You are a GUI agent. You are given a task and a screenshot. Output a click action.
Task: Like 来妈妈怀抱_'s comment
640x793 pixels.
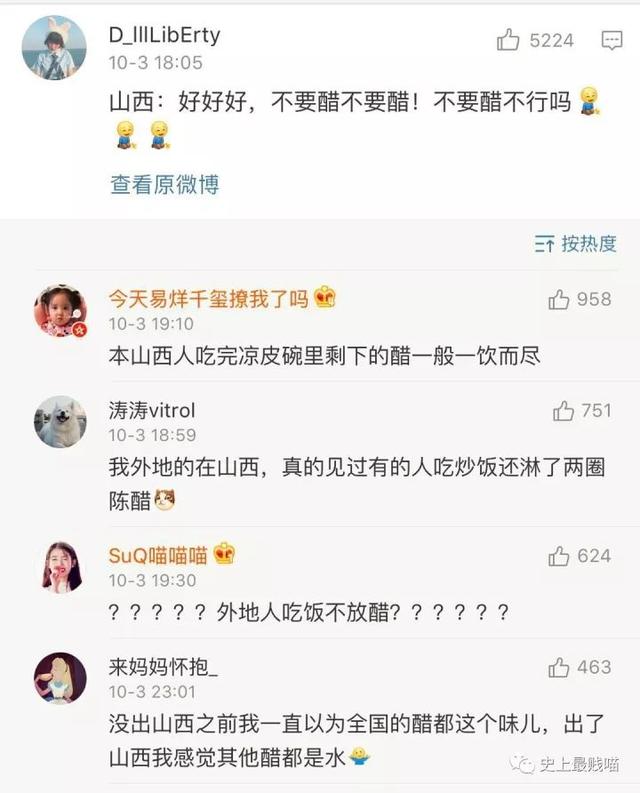point(559,667)
